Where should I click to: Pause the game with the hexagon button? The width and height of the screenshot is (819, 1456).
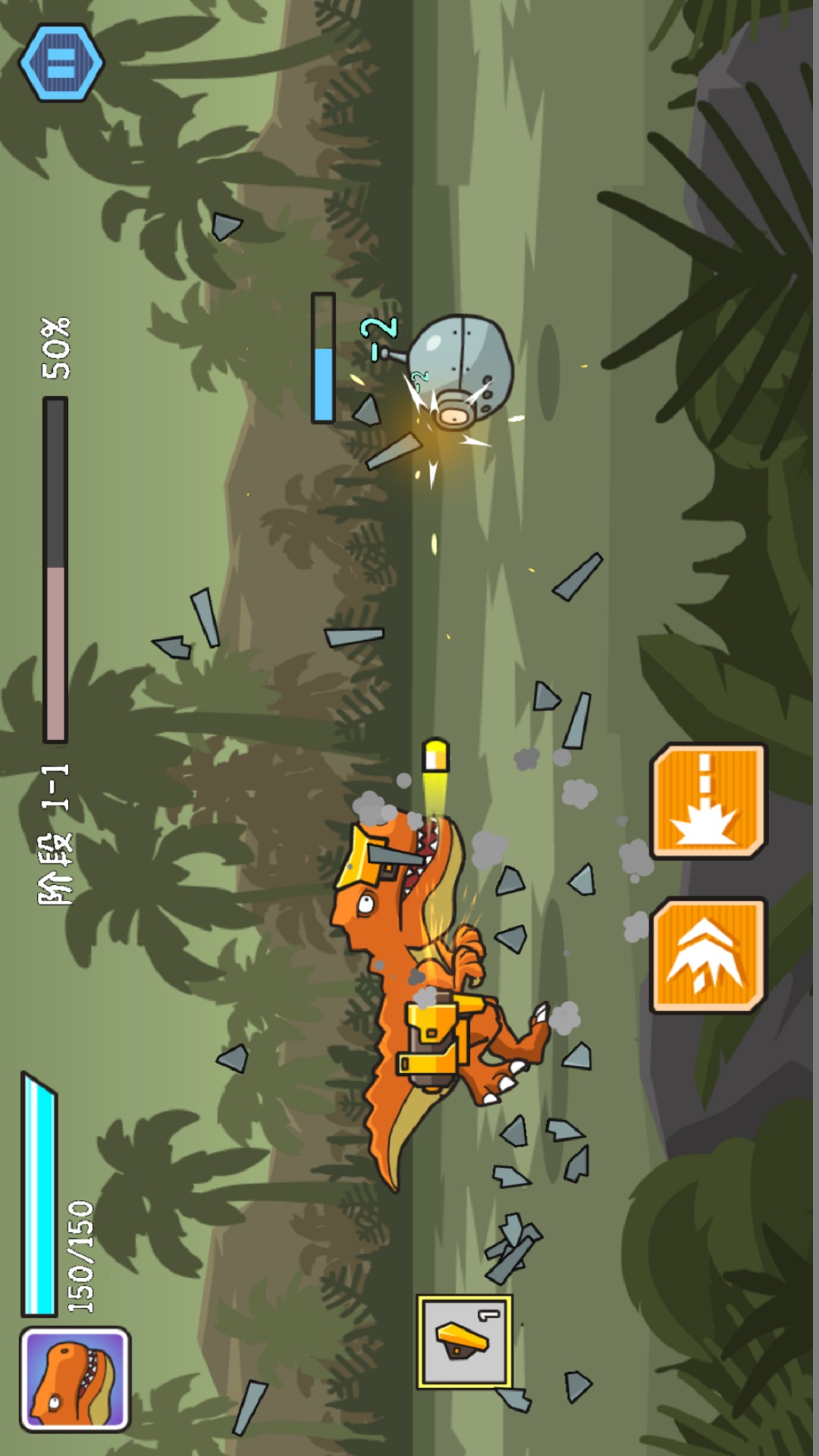pyautogui.click(x=61, y=63)
